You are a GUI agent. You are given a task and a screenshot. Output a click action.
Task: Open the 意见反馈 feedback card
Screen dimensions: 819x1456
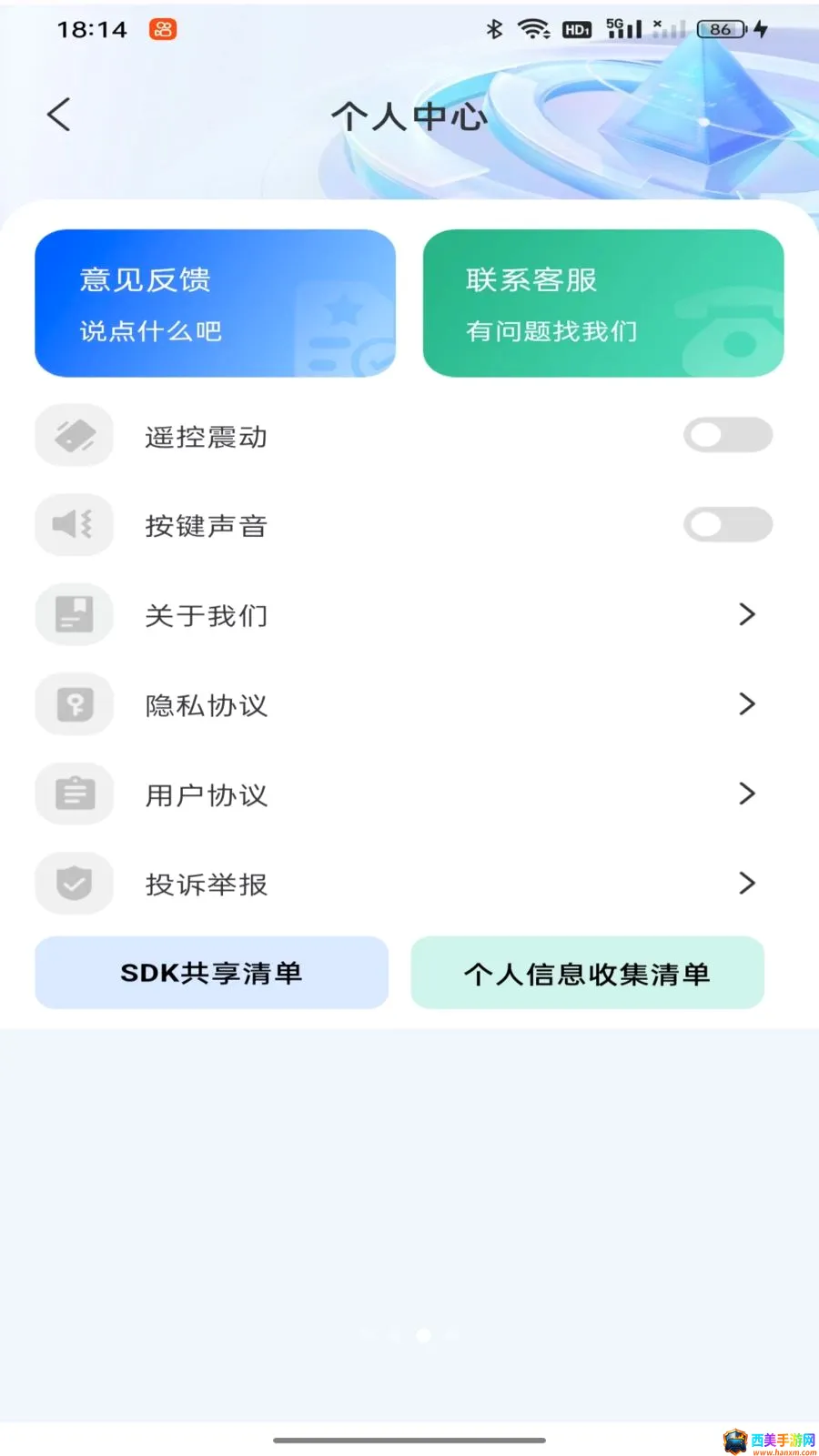(215, 303)
